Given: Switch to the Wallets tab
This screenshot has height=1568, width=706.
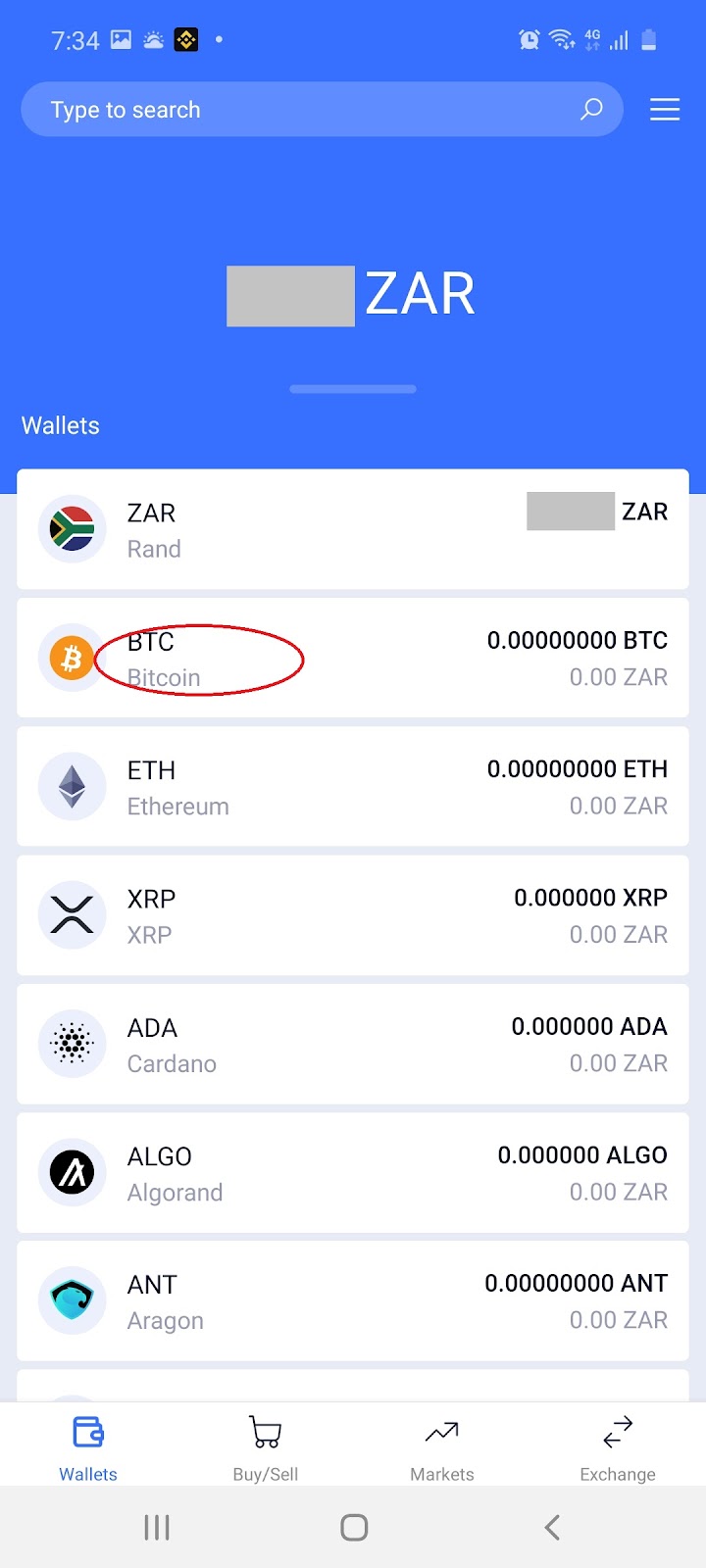Looking at the screenshot, I should (88, 1446).
